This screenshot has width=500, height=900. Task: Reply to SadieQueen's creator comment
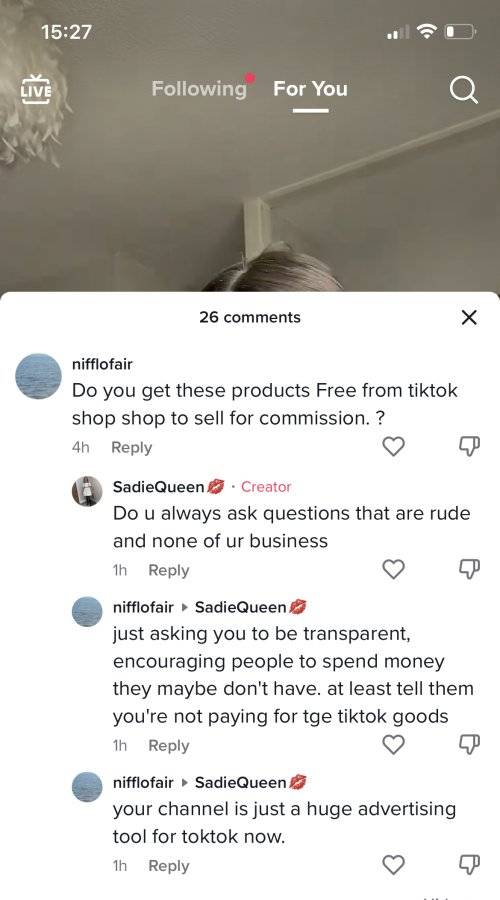pos(169,571)
